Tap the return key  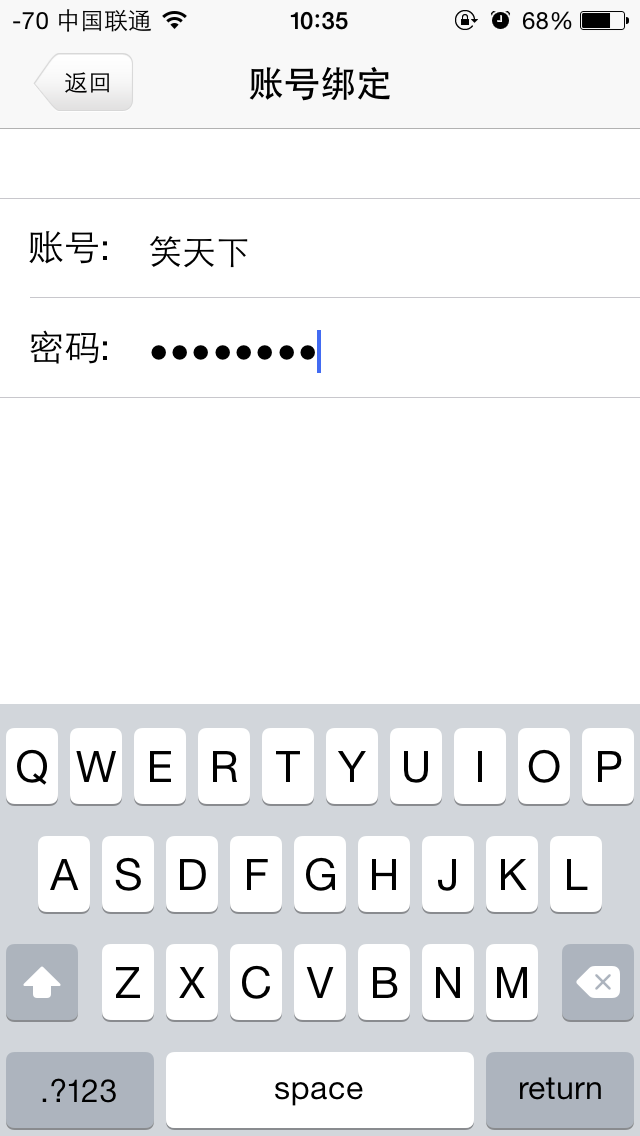coord(560,1090)
